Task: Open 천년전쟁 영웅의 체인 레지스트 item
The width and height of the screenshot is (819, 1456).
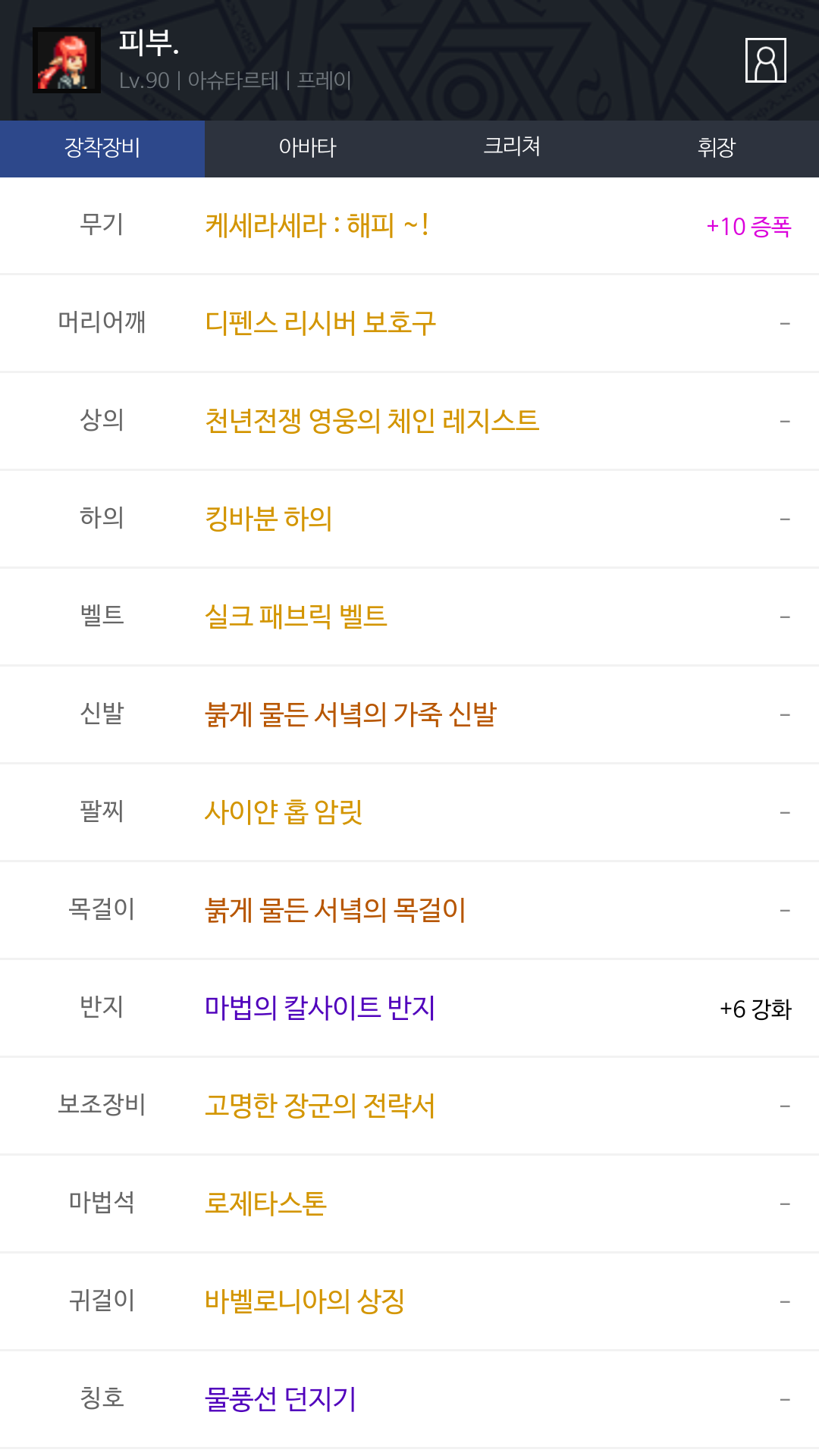Action: point(372,421)
